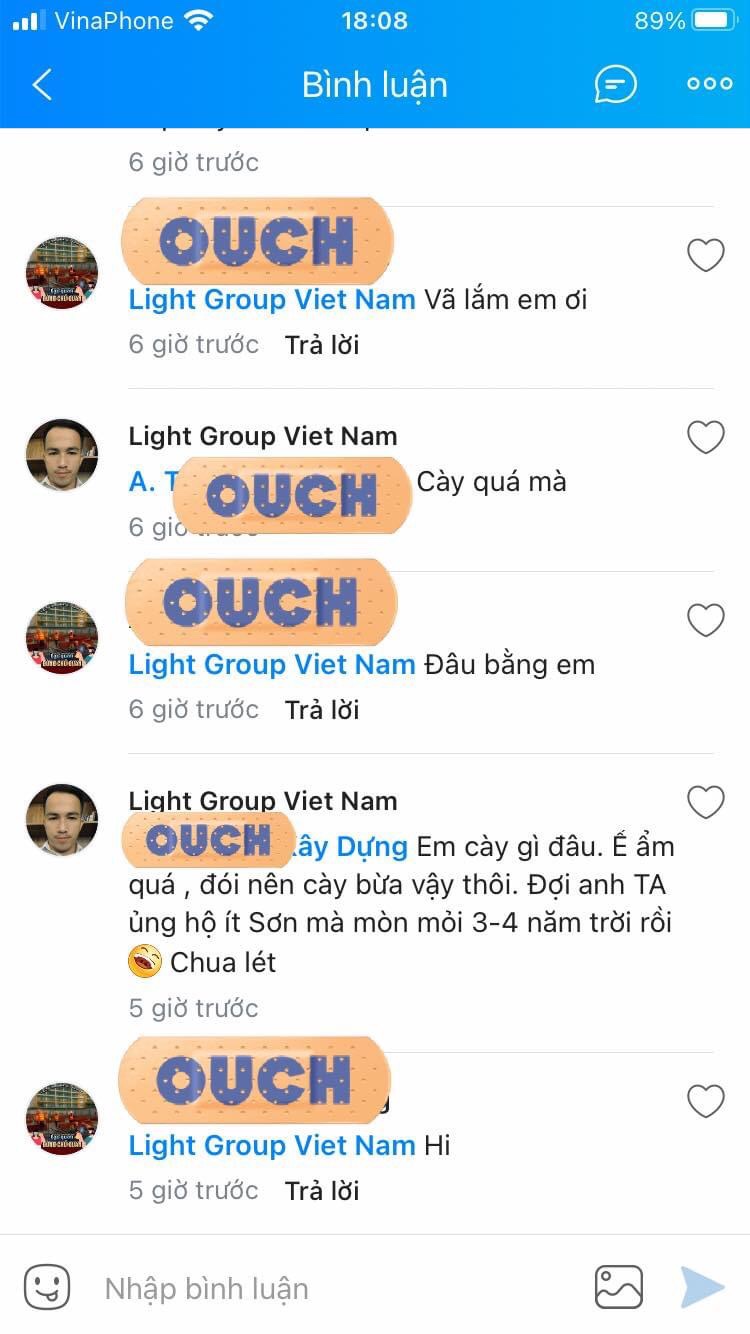The width and height of the screenshot is (750, 1334).
Task: Like the comment saying "Hi"
Action: [705, 1101]
